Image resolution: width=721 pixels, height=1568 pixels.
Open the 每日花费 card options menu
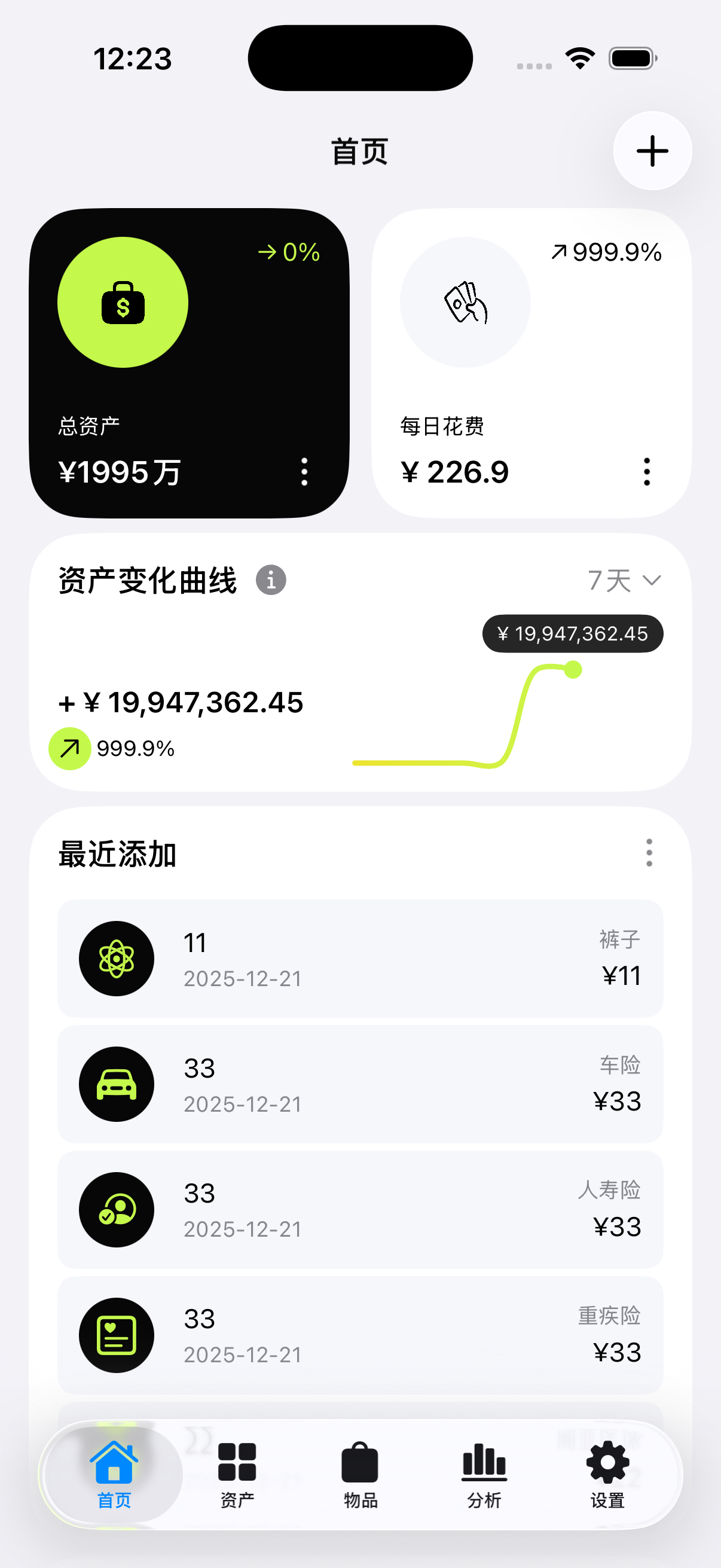pos(646,472)
